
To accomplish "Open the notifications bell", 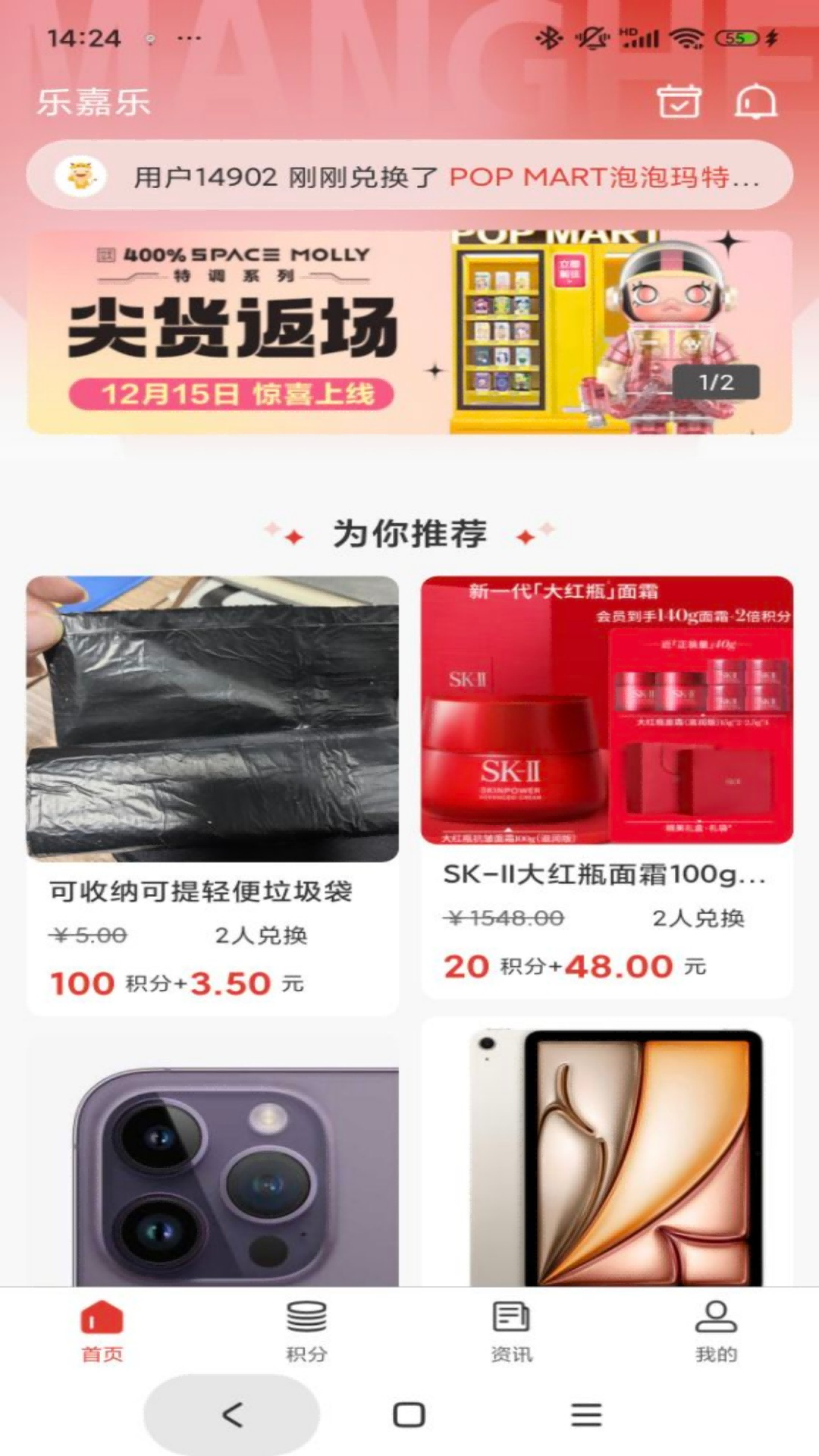I will [x=755, y=101].
